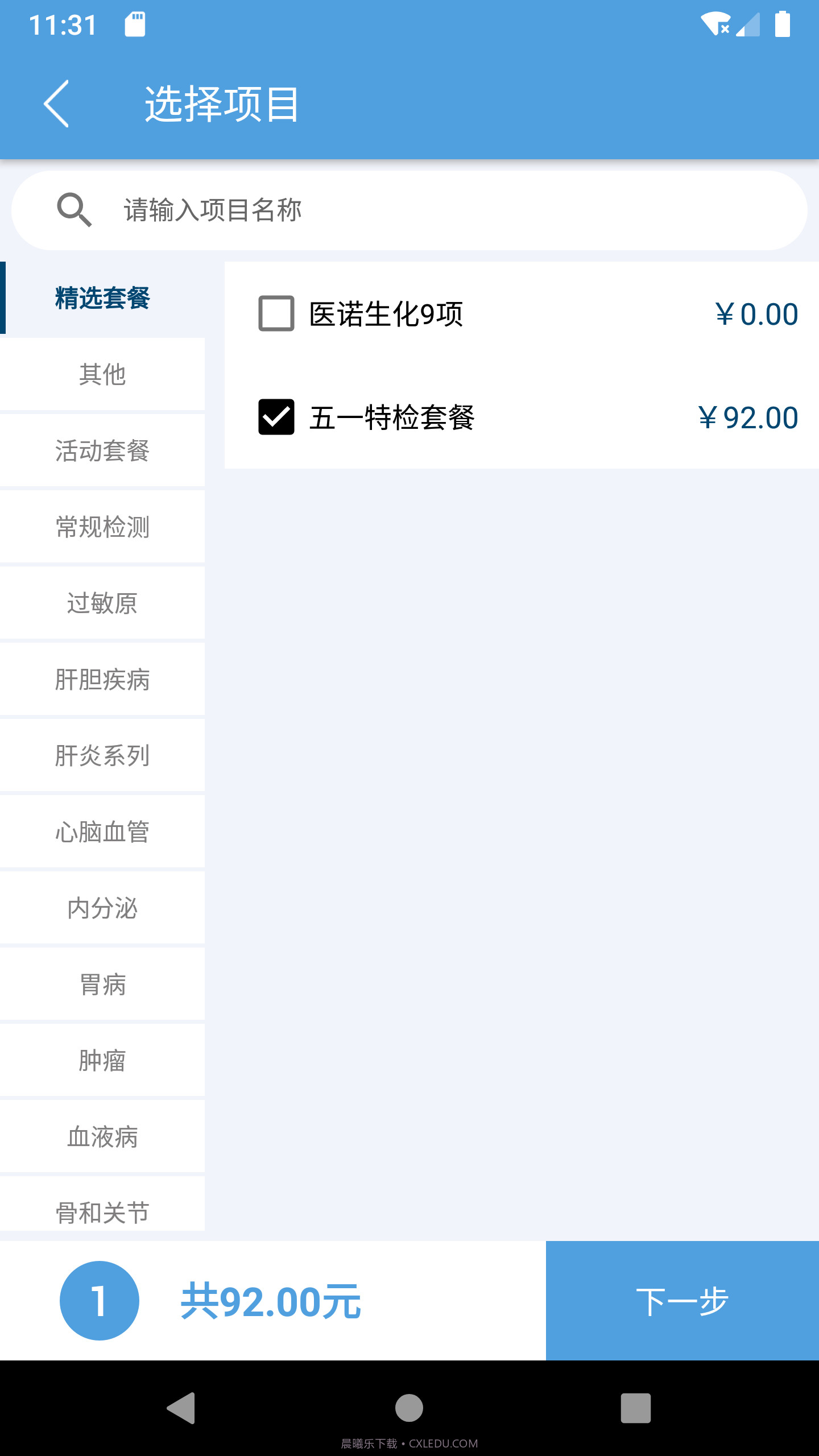Open the 常规检测 category list

pyautogui.click(x=102, y=528)
